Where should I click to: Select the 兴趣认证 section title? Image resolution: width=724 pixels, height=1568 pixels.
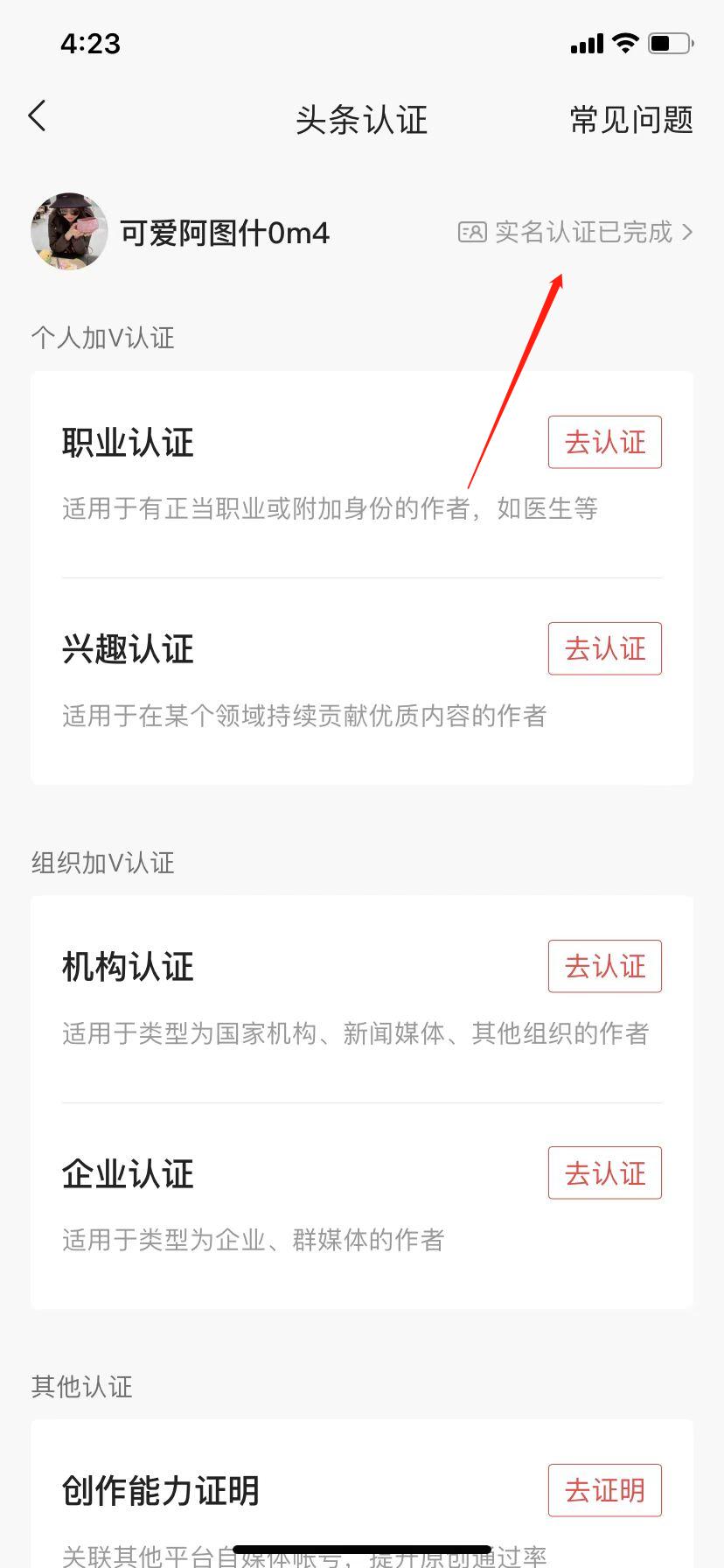click(x=128, y=648)
